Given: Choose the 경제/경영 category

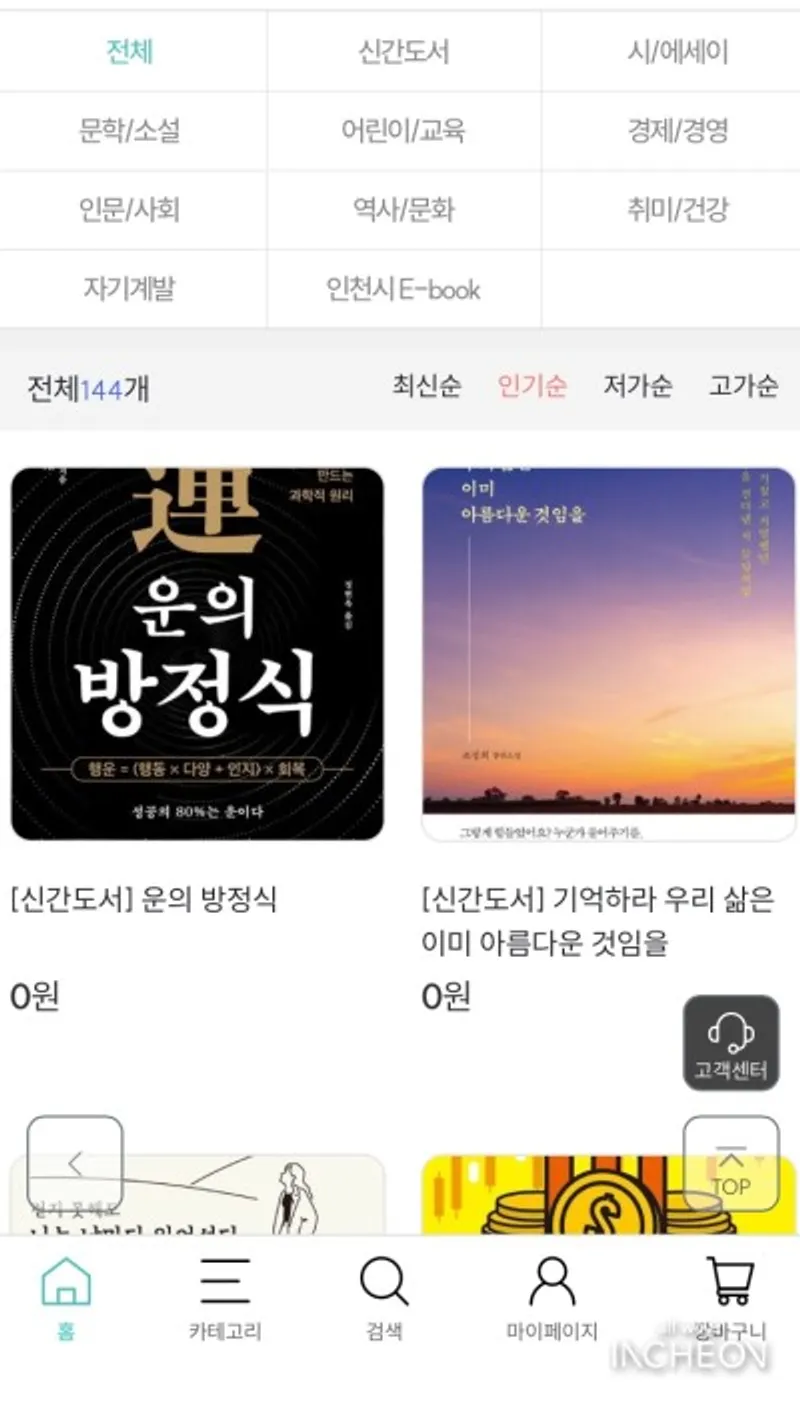Looking at the screenshot, I should point(678,130).
